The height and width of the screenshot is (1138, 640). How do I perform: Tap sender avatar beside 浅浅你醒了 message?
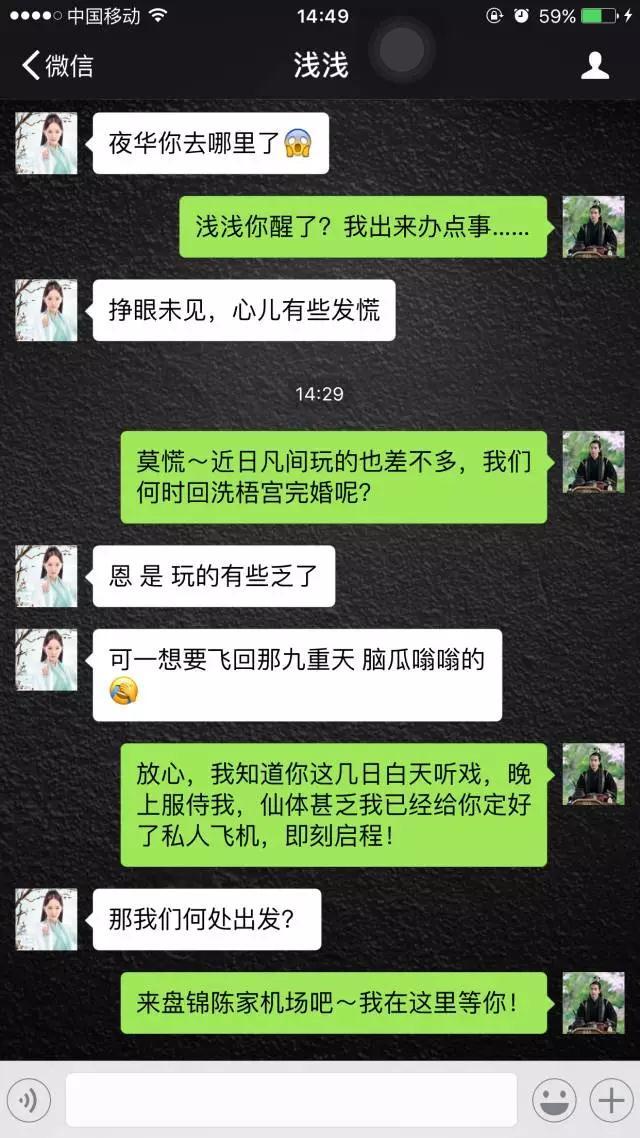point(593,227)
